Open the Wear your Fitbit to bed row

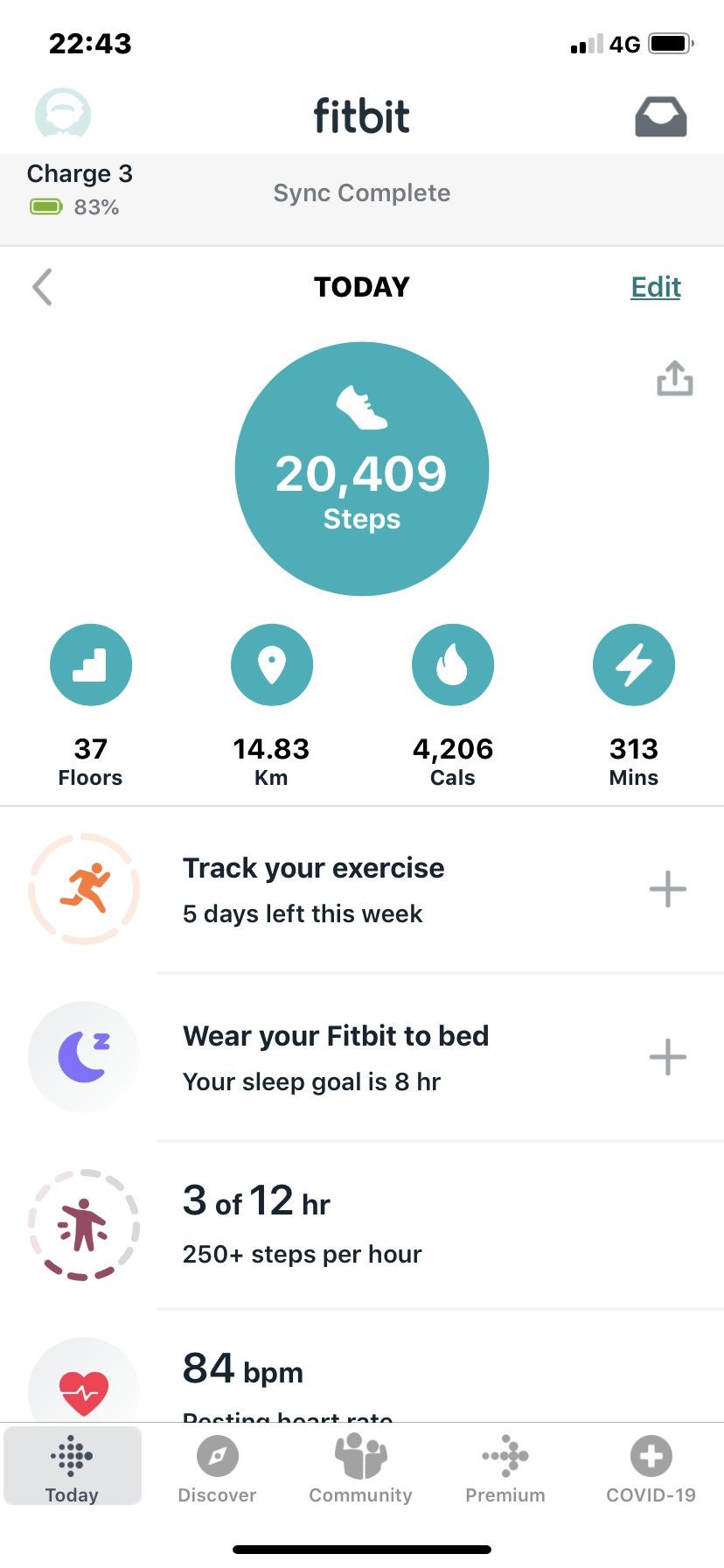pyautogui.click(x=362, y=1058)
